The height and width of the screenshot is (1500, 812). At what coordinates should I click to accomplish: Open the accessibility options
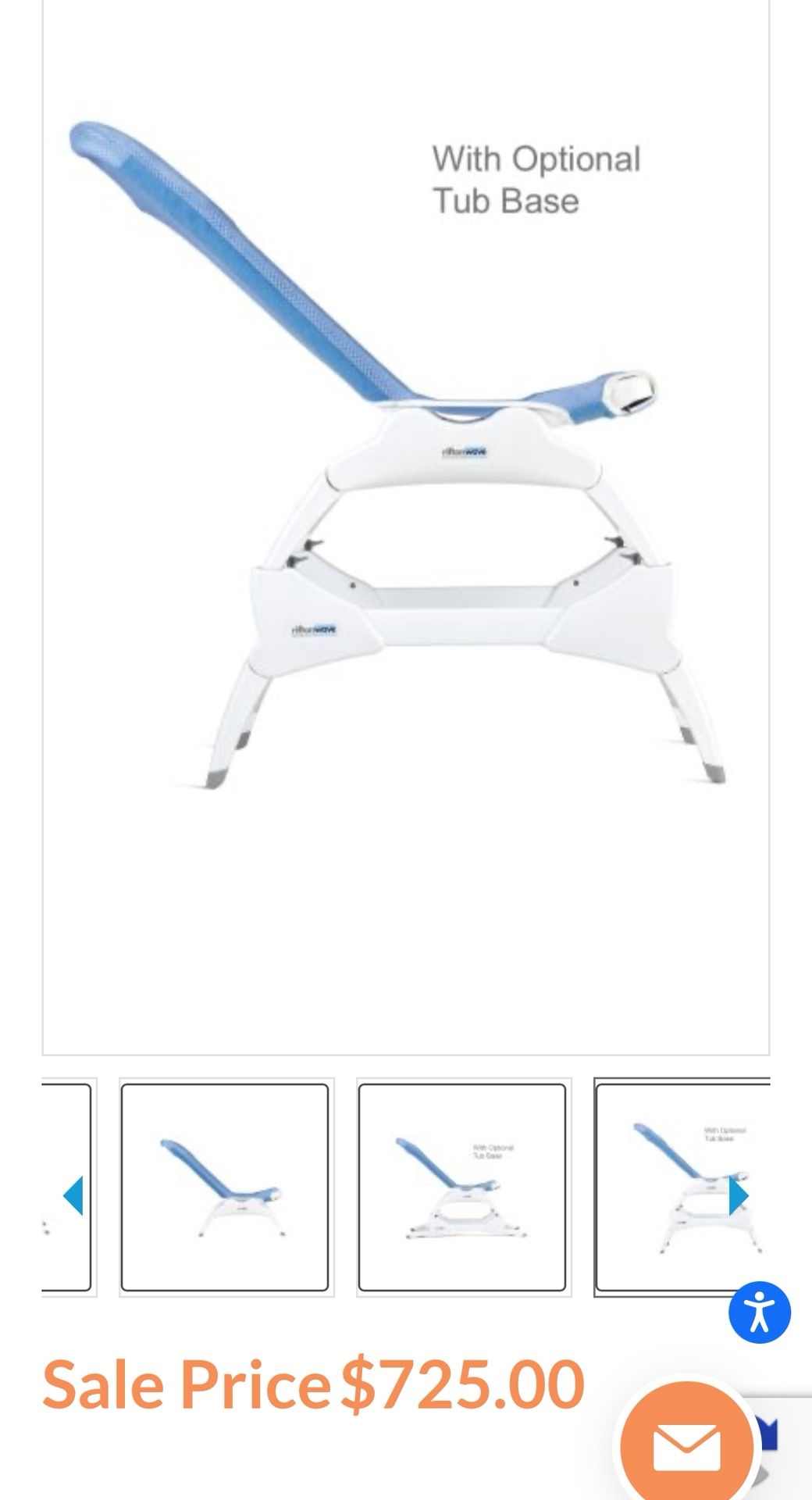click(x=760, y=1312)
